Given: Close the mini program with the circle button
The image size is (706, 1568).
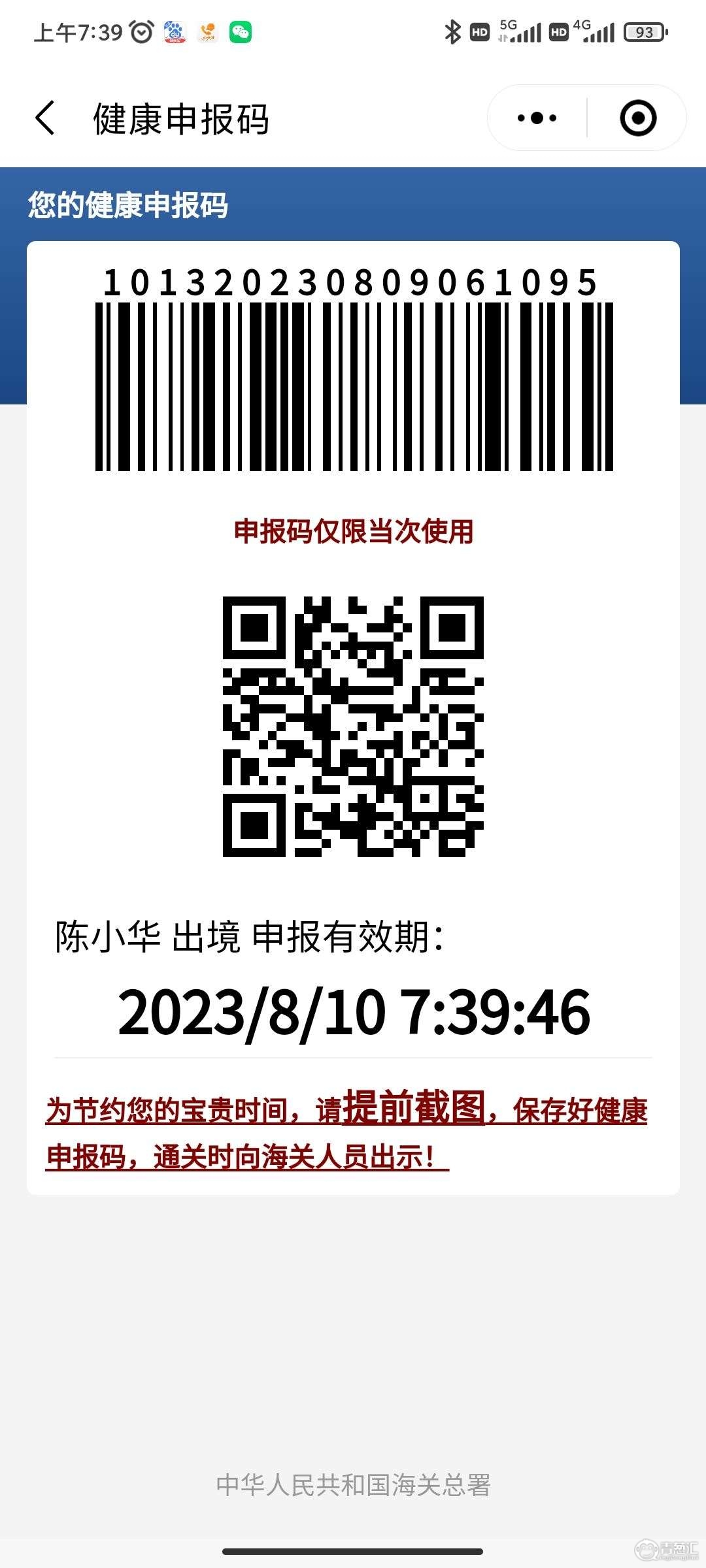Looking at the screenshot, I should pyautogui.click(x=637, y=118).
